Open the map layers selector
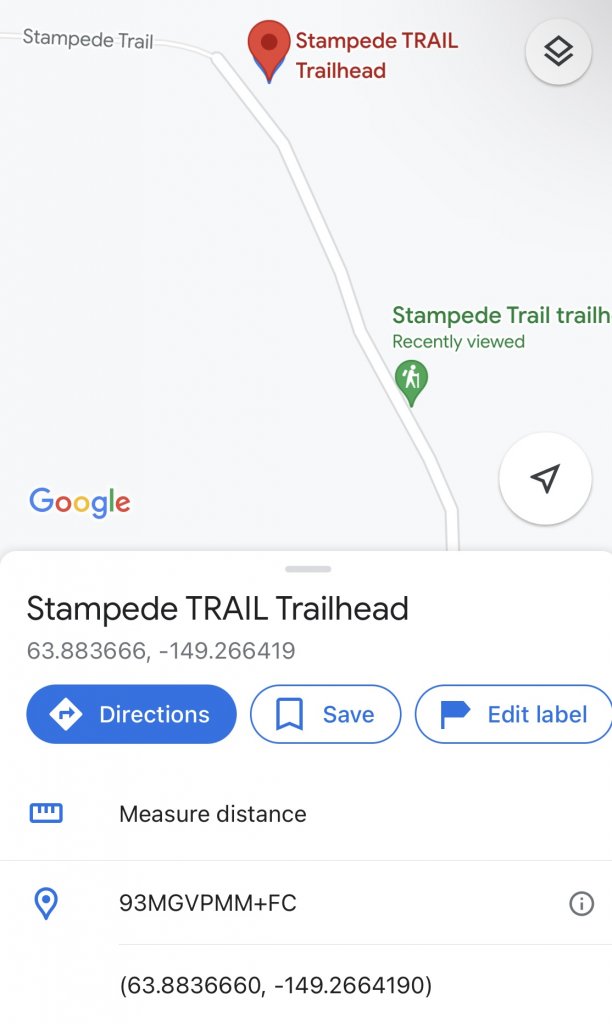Screen dimensions: 612x1024 point(558,52)
